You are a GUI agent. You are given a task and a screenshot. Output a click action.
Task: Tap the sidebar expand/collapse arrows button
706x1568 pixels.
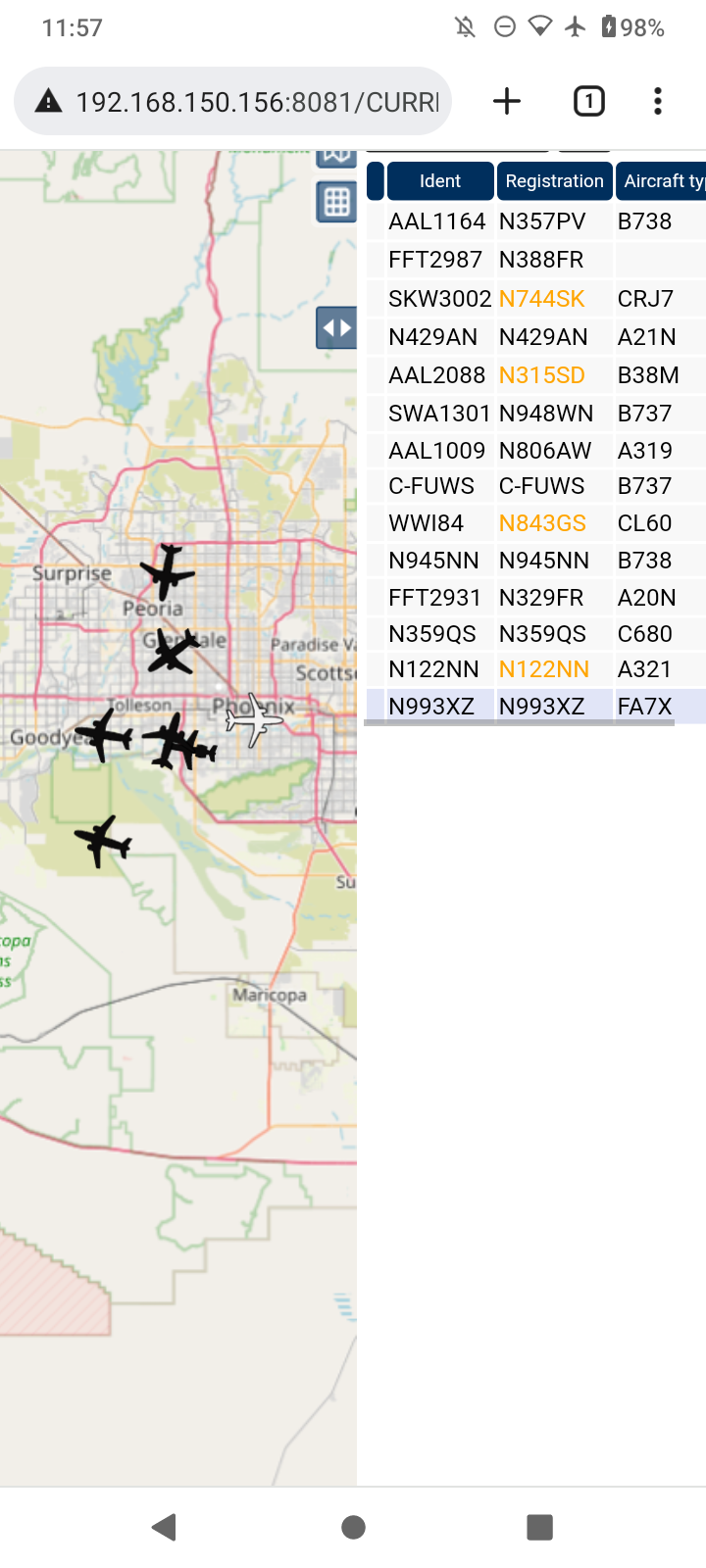[x=336, y=327]
